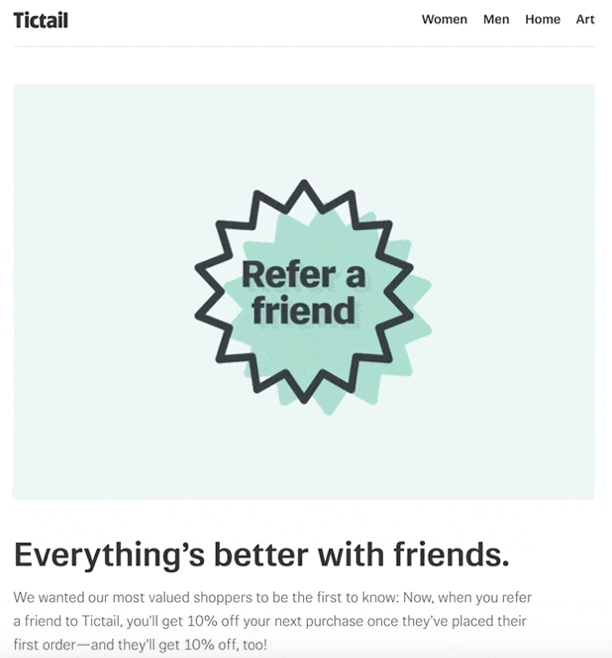The width and height of the screenshot is (612, 658).
Task: Go to the Men section
Action: coord(496,19)
